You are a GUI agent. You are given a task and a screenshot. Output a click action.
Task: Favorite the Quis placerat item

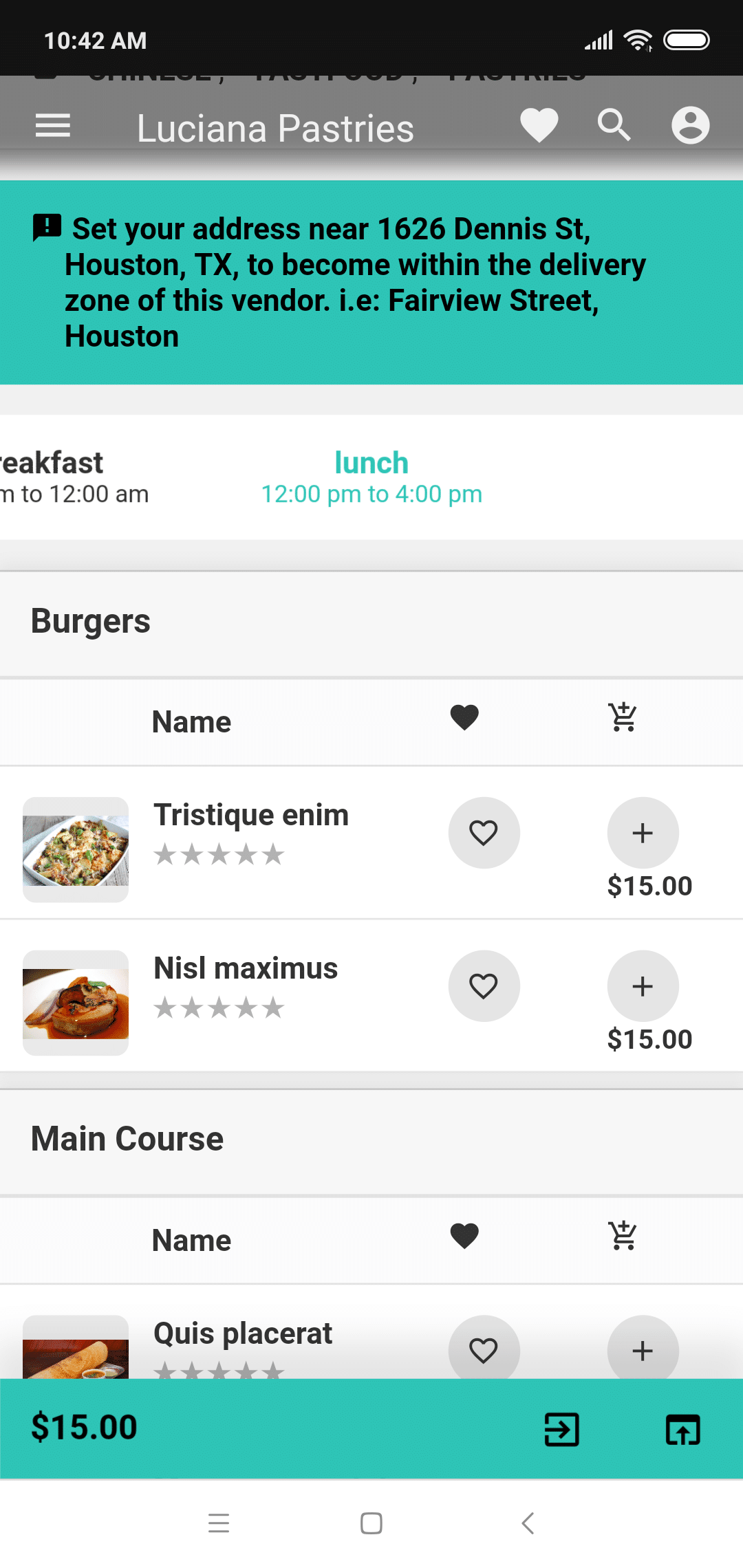[484, 1349]
